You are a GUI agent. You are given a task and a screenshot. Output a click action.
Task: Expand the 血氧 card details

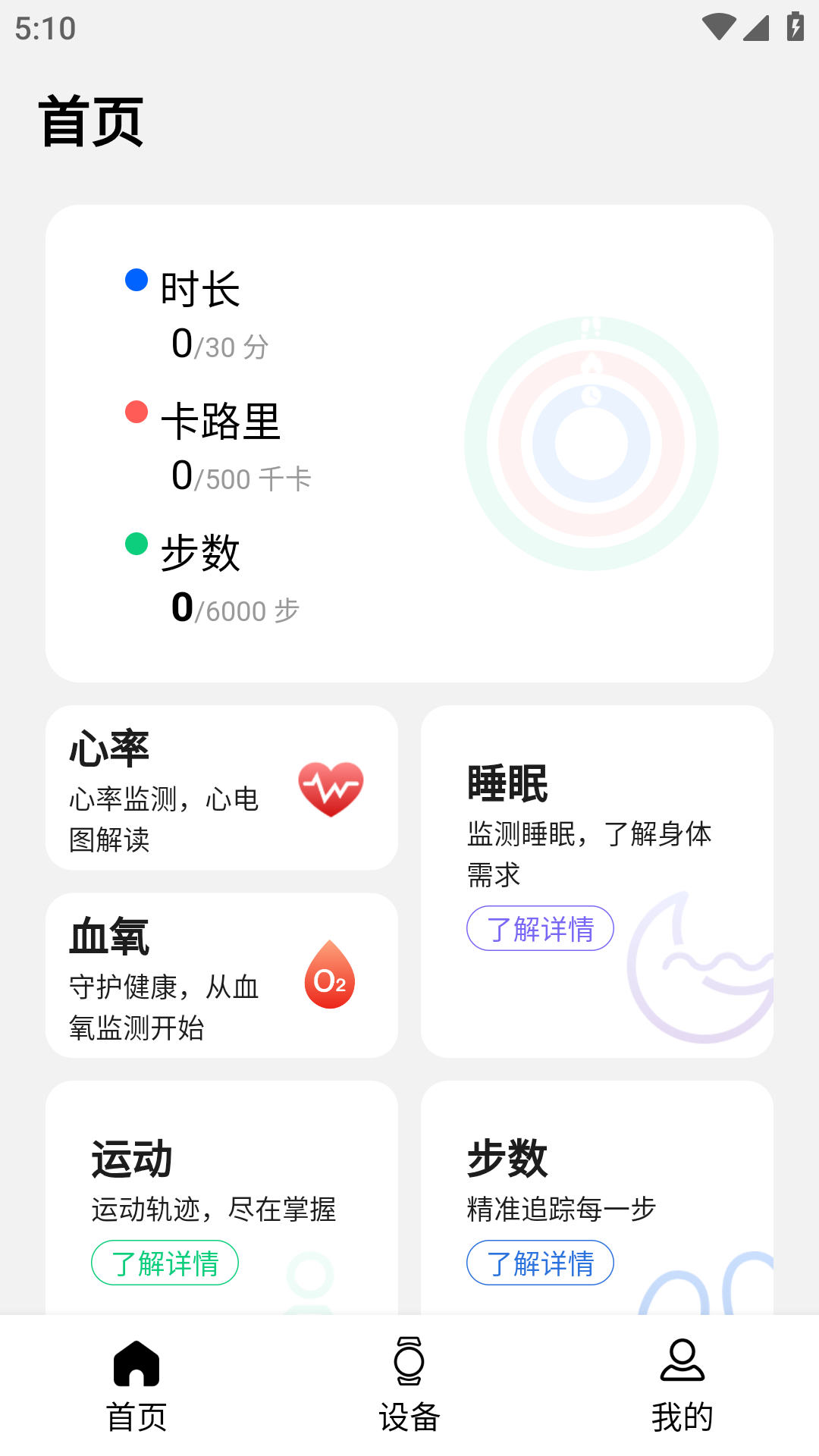pos(221,975)
